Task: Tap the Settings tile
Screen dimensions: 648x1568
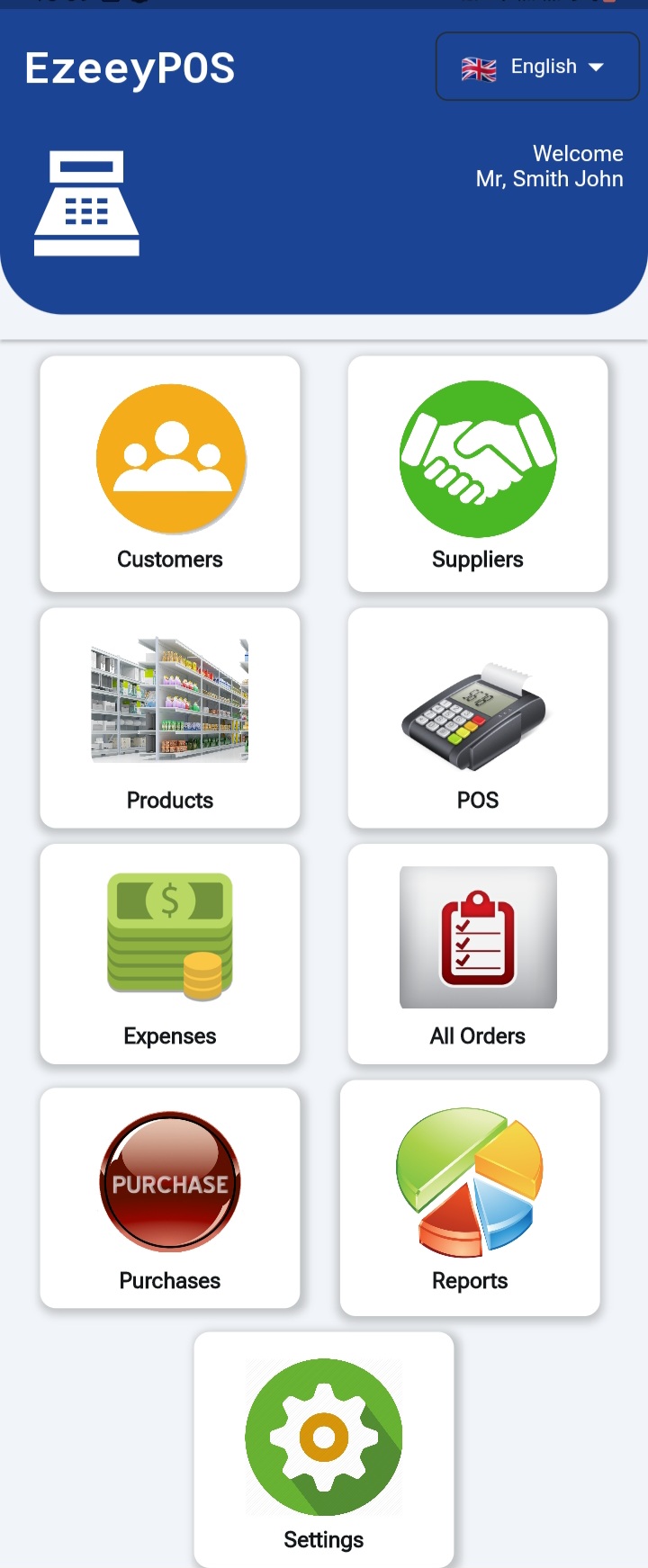Action: (x=324, y=1449)
